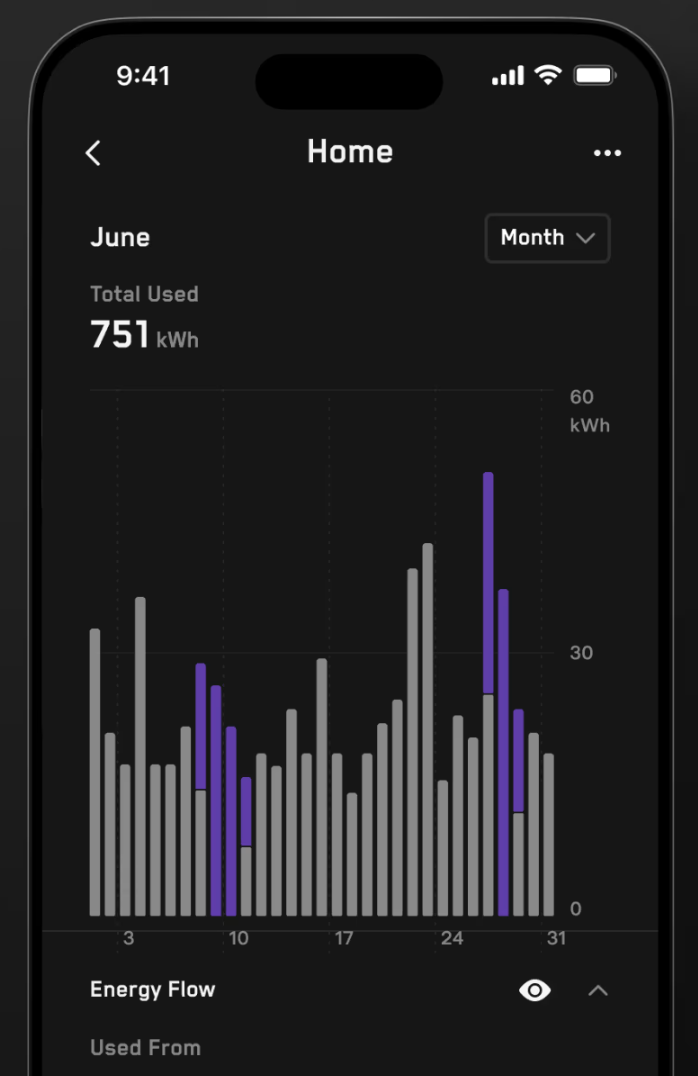Open the Month period dropdown
The image size is (698, 1076).
(547, 238)
